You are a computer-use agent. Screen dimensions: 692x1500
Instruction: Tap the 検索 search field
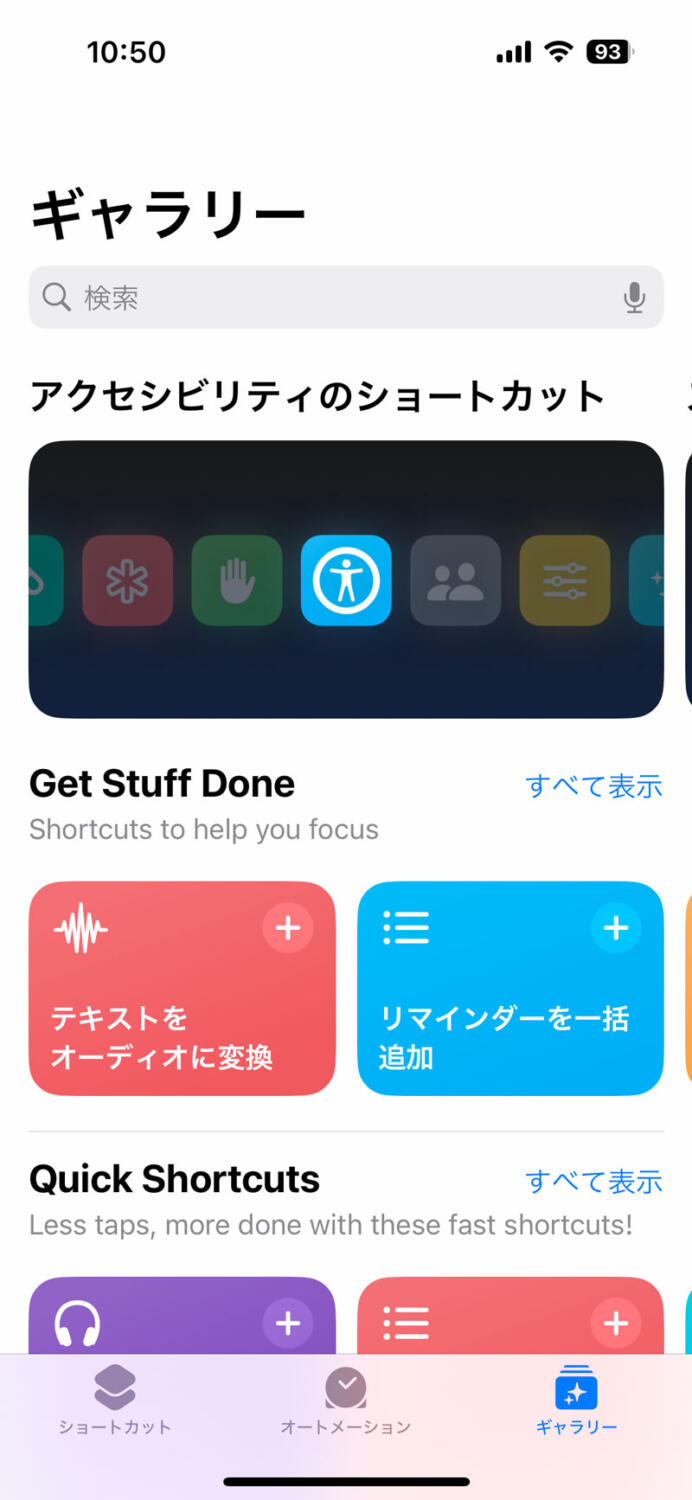330,297
